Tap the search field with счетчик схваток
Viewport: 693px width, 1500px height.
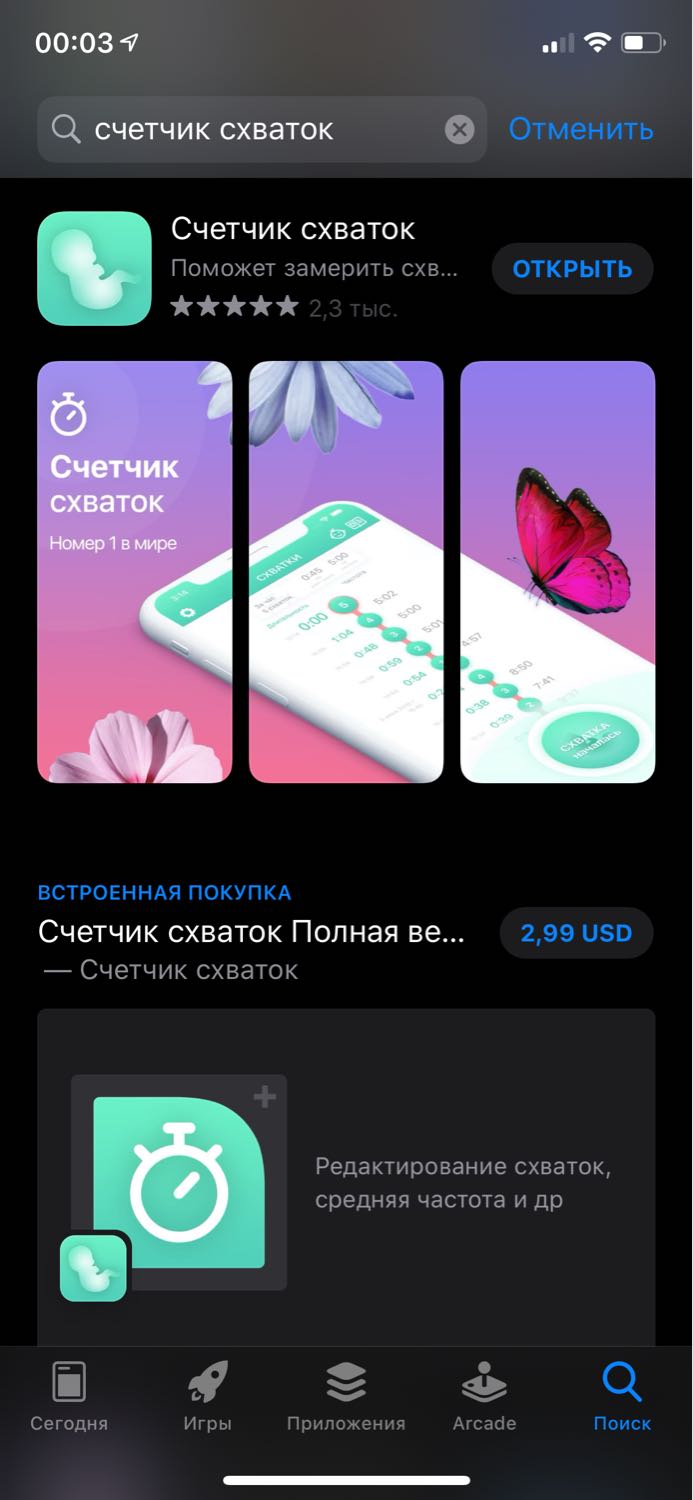(262, 129)
